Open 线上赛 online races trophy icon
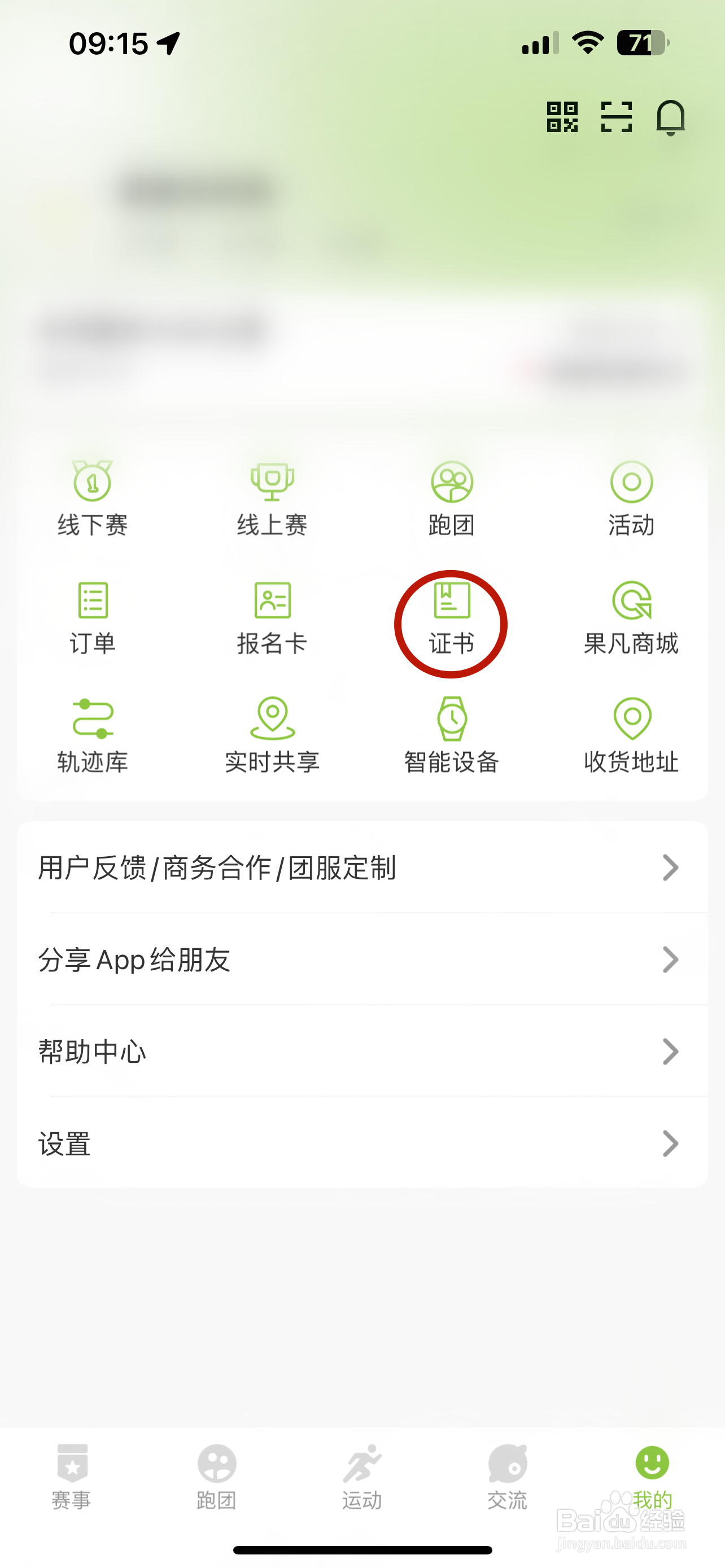Screen dimensions: 725x1568 click(x=272, y=499)
